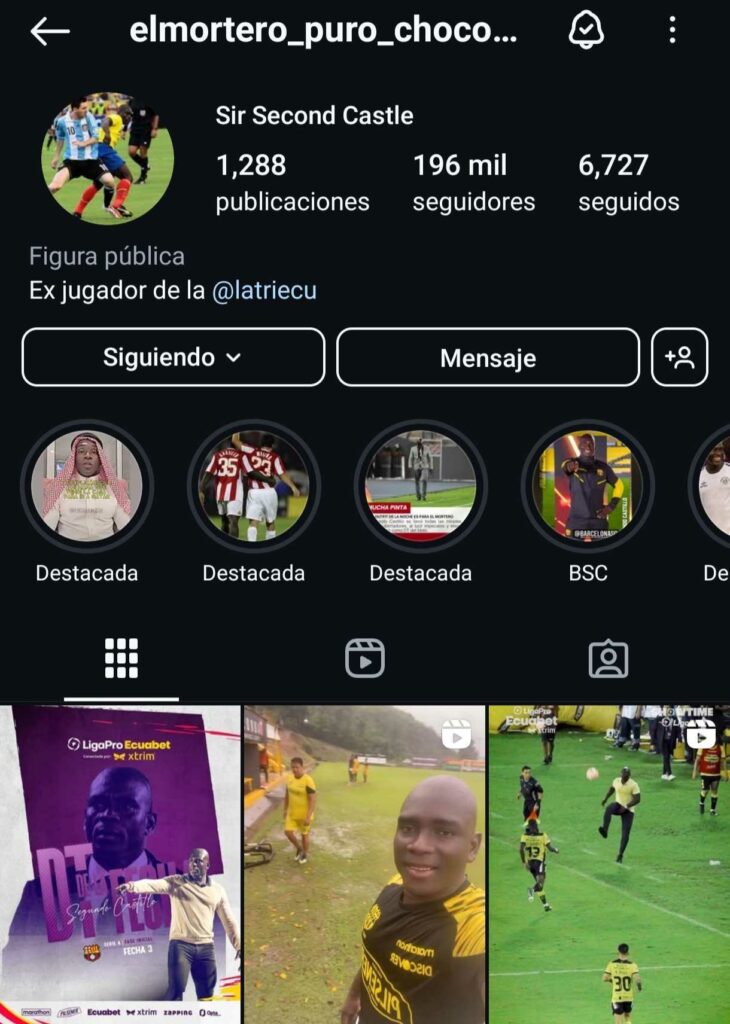Open the notification bell settings
Viewport: 730px width, 1024px height.
pyautogui.click(x=586, y=31)
